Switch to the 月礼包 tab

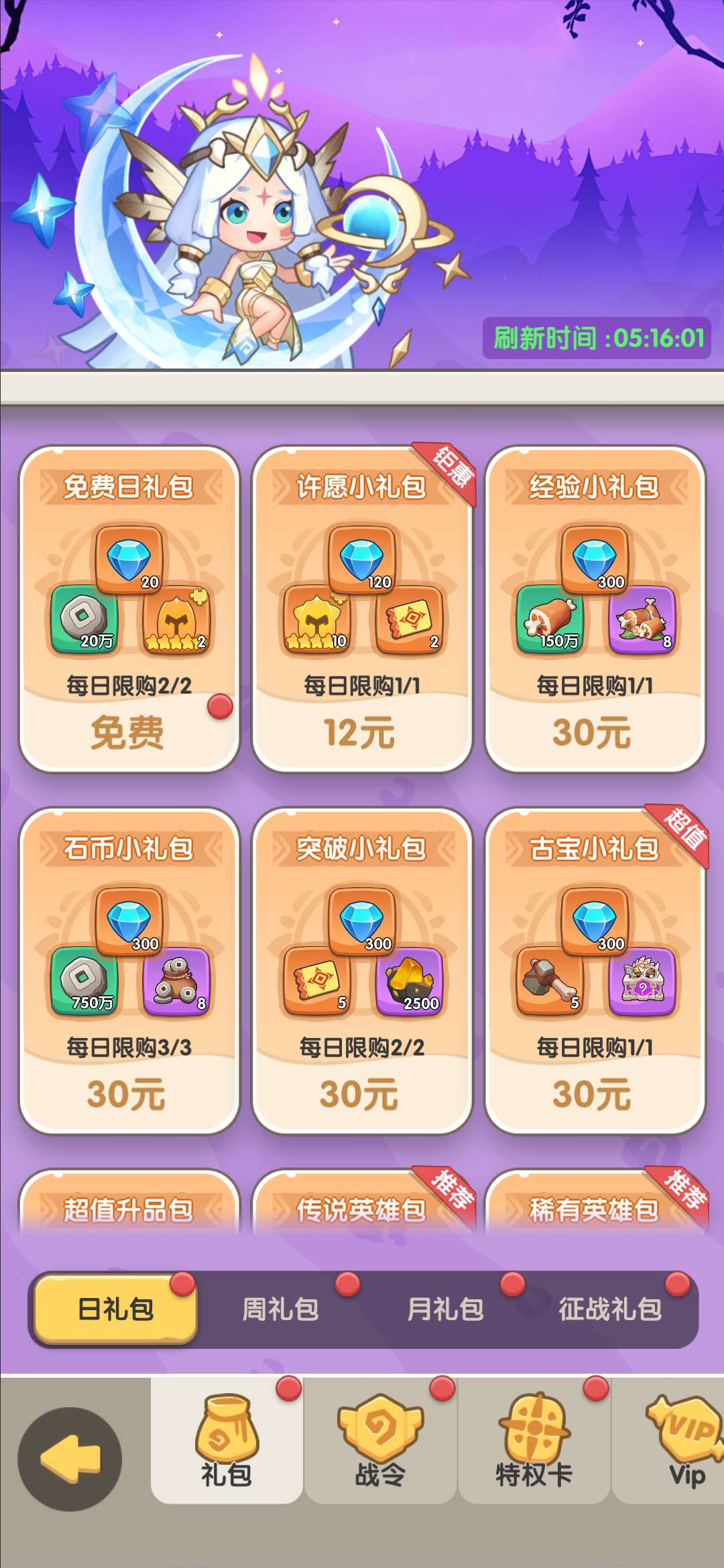click(x=445, y=1309)
